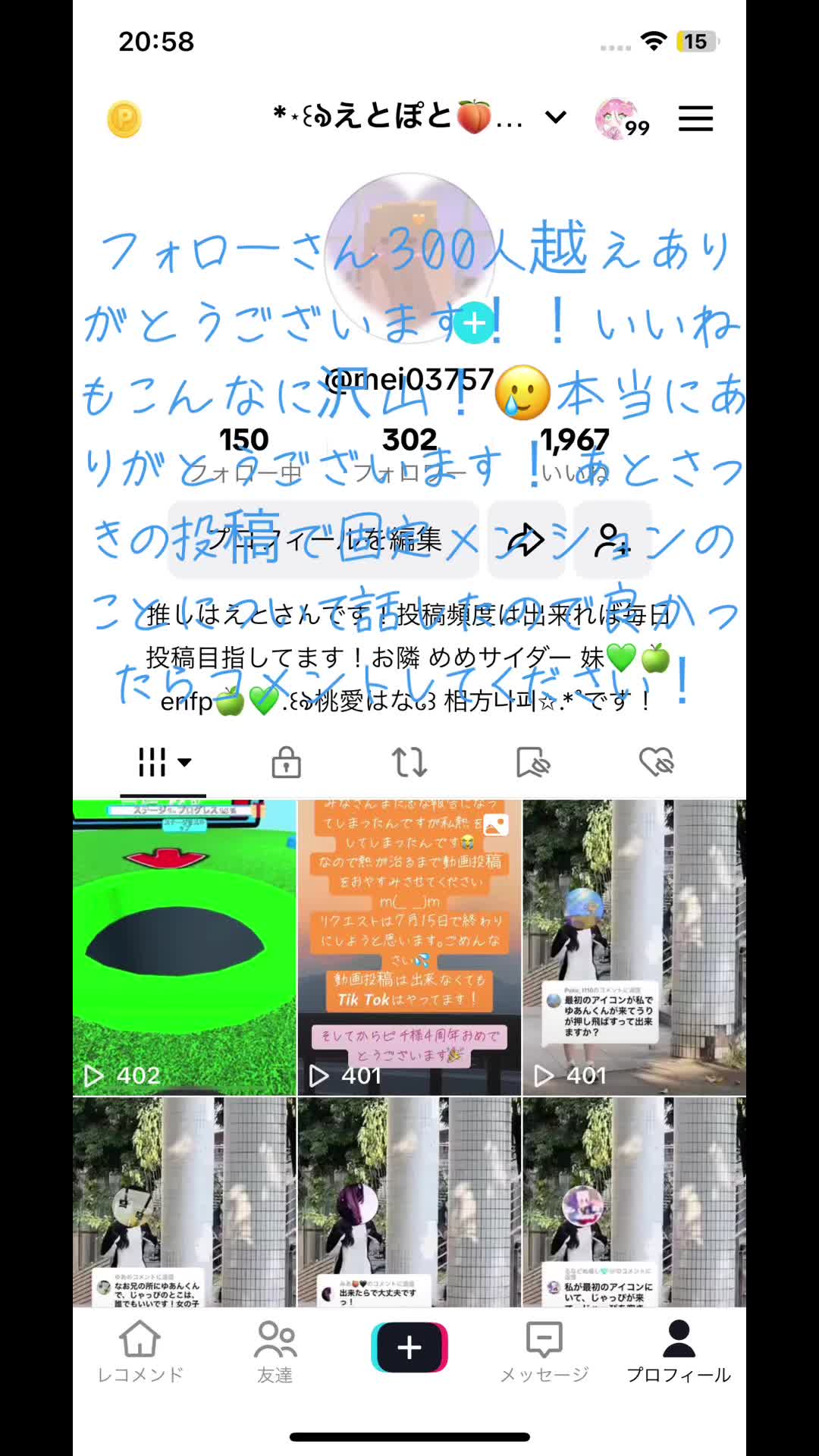Open the orange text announcement post
Viewport: 819px width, 1456px height.
[x=409, y=947]
